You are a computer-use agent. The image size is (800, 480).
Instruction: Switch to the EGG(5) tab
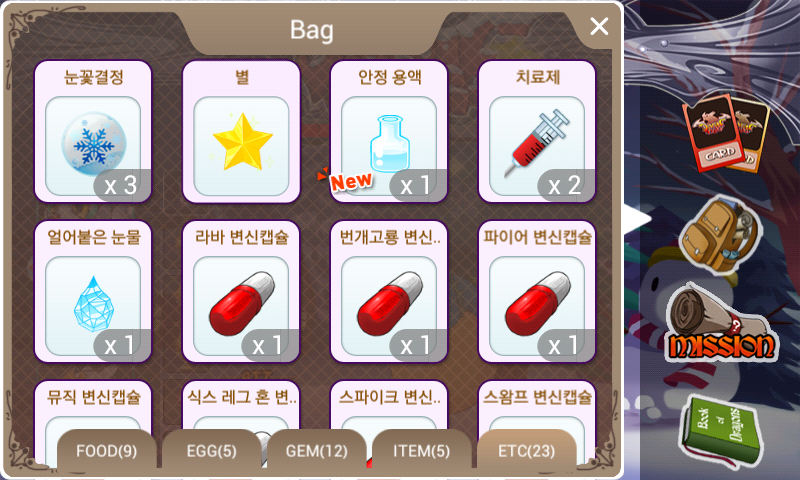[212, 451]
